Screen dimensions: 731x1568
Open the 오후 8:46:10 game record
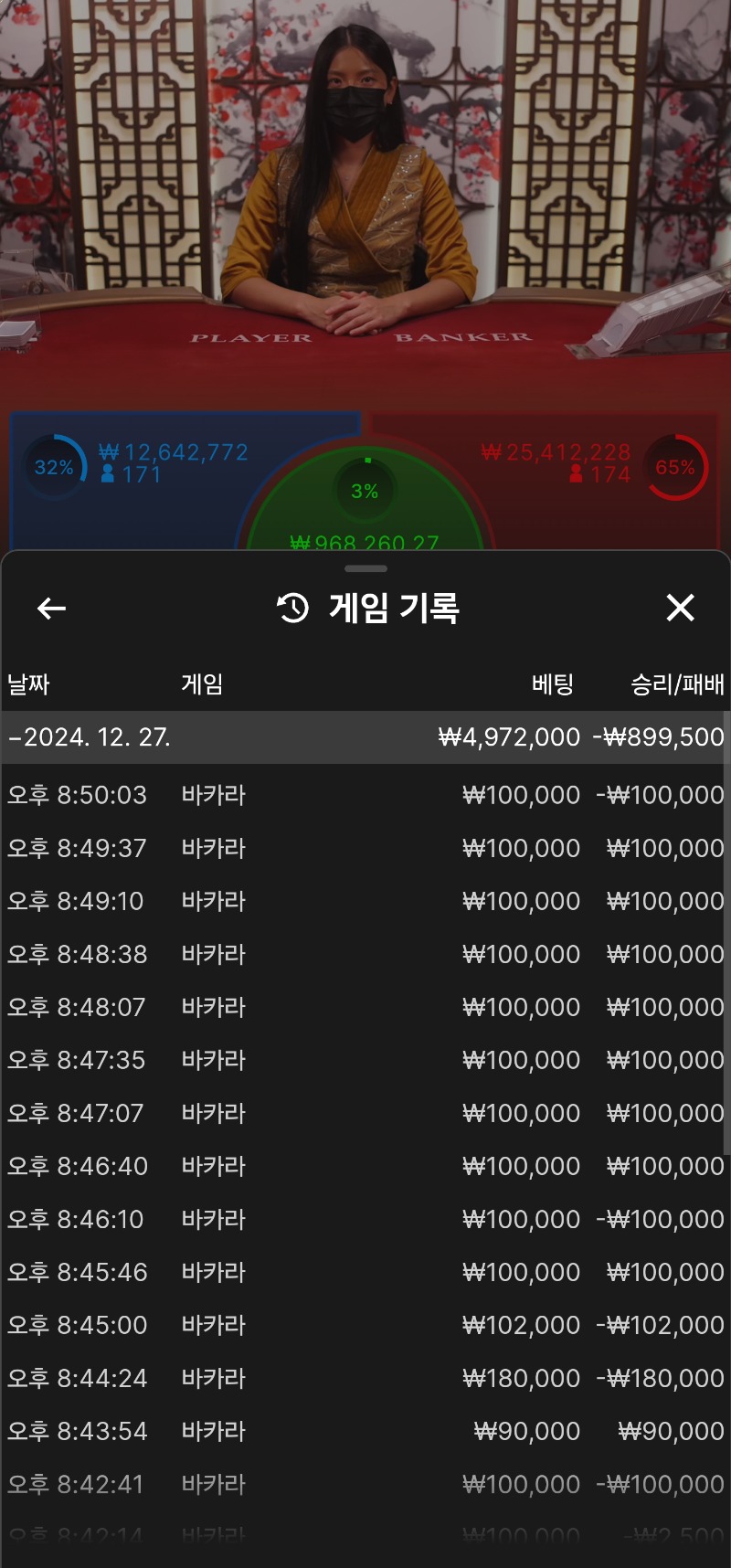coord(365,1219)
